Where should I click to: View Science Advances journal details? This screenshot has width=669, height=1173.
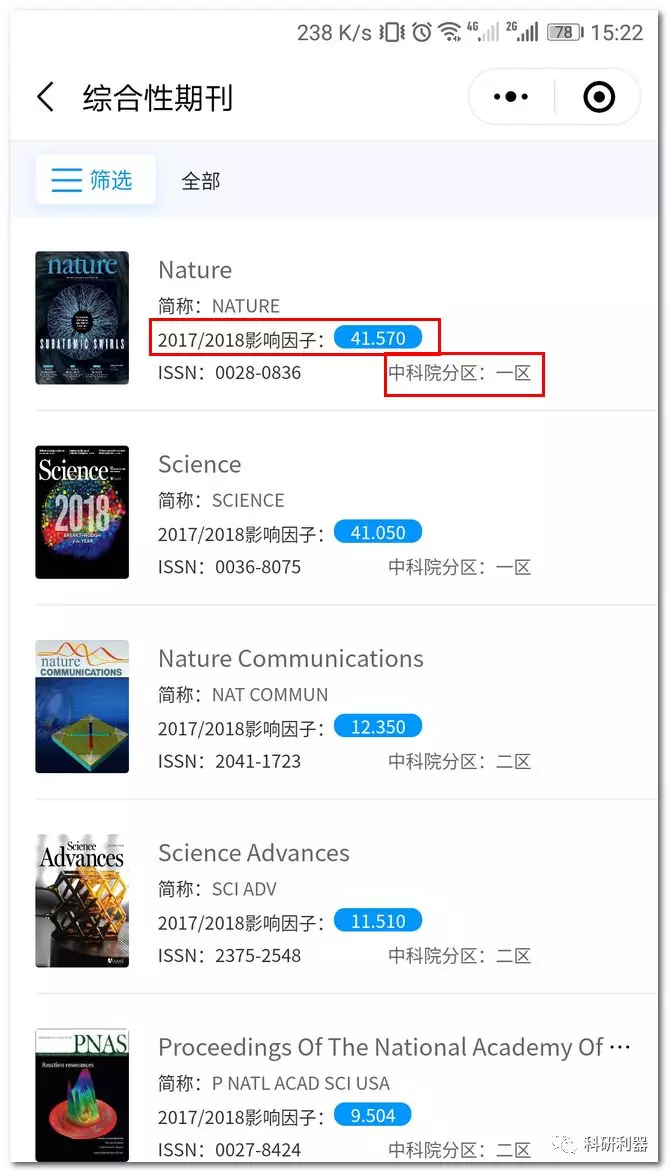[253, 852]
